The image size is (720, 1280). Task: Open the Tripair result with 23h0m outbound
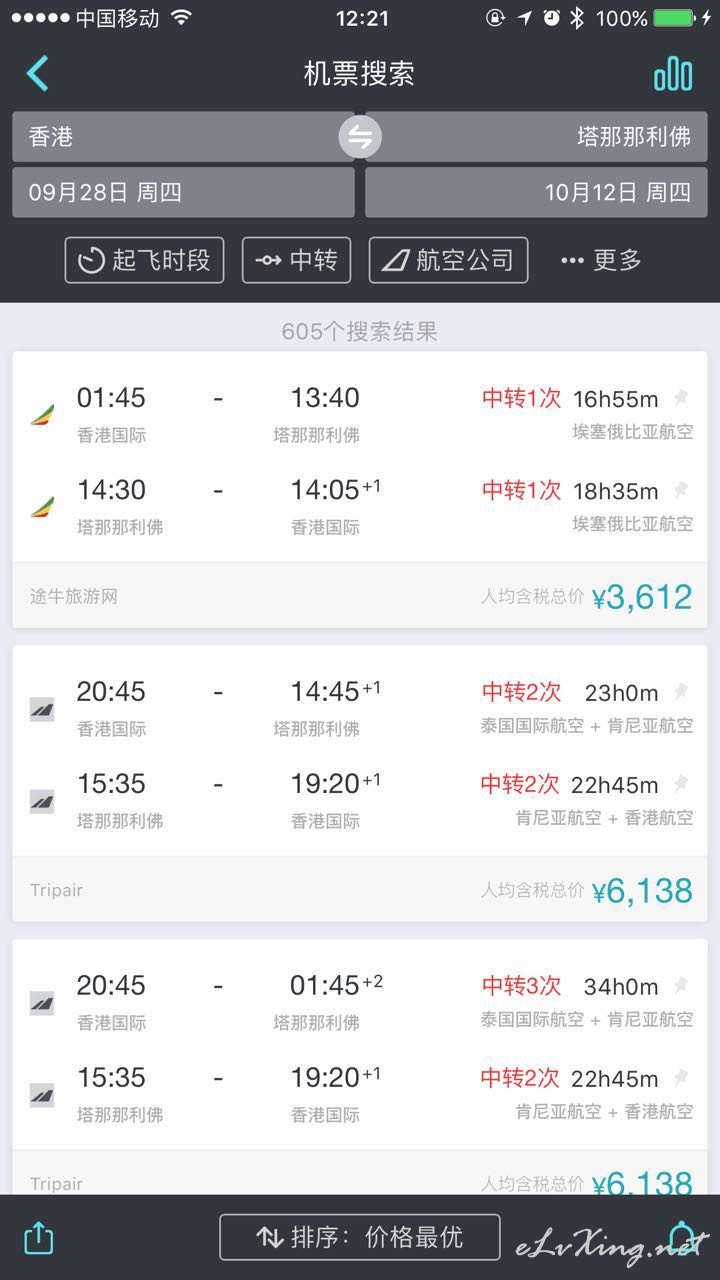pos(360,783)
